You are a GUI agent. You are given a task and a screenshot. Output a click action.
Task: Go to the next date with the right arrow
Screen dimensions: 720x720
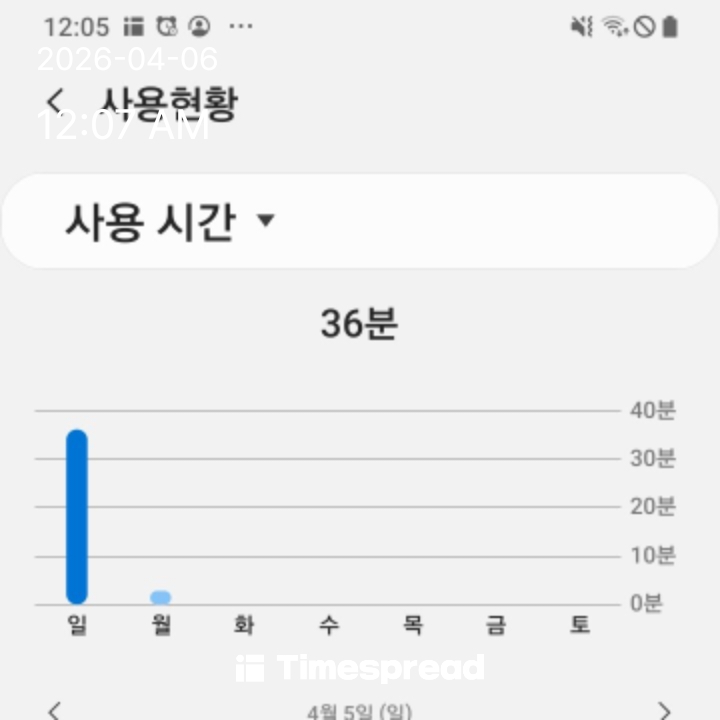click(663, 710)
